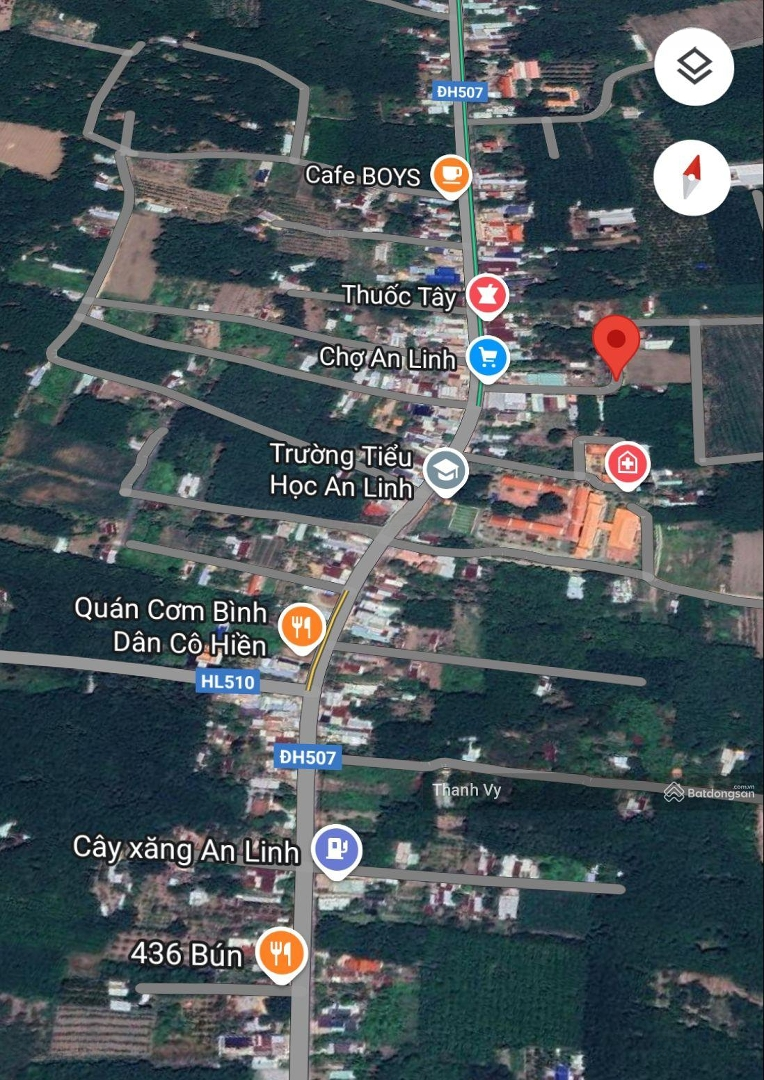
Task: Open the Chợ An Linh market marker
Action: coord(487,357)
